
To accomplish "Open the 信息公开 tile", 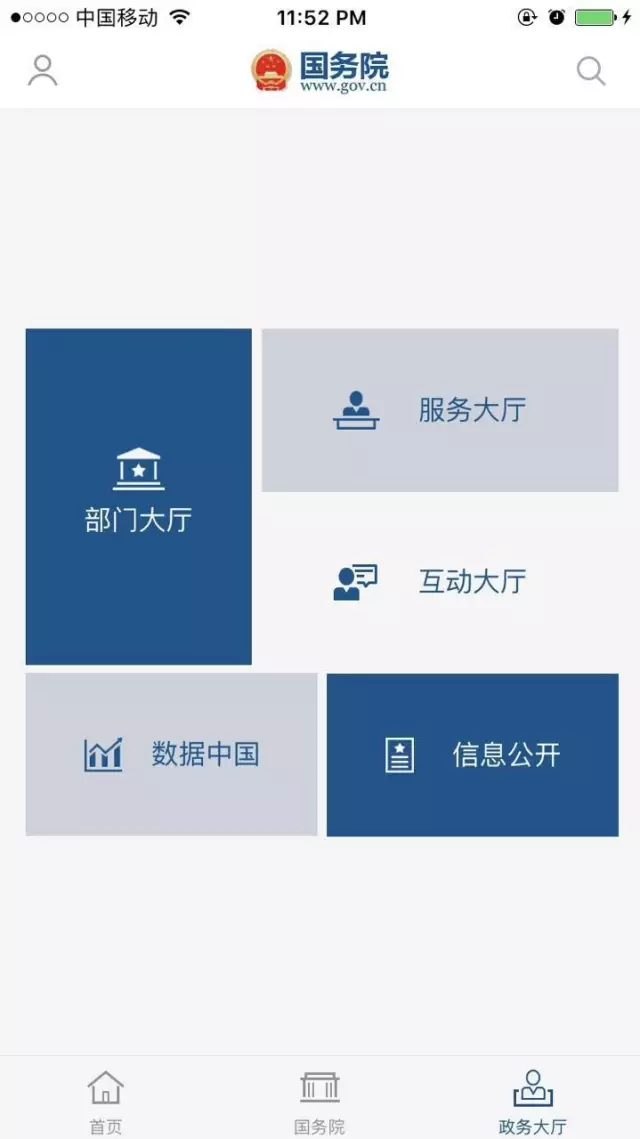I will point(472,754).
